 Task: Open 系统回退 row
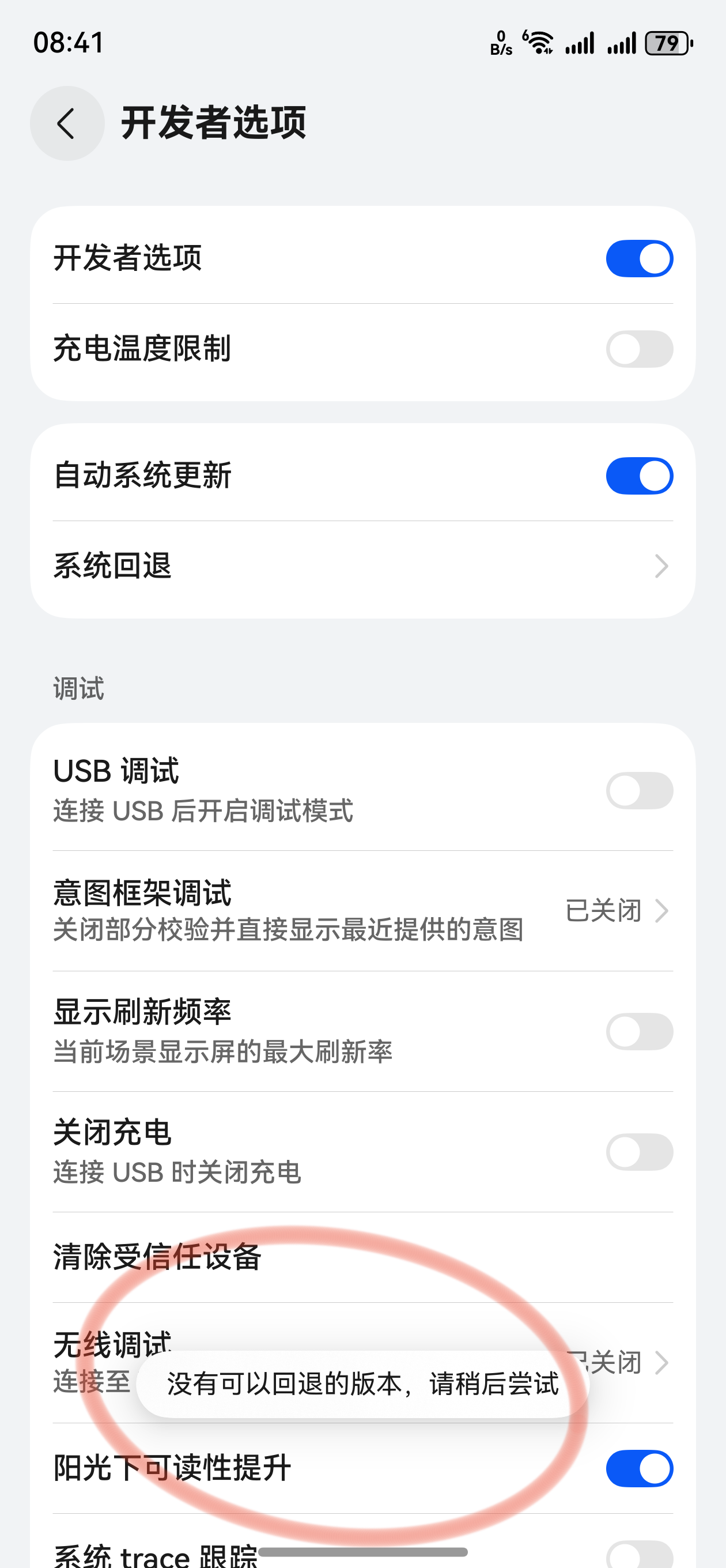[x=362, y=566]
